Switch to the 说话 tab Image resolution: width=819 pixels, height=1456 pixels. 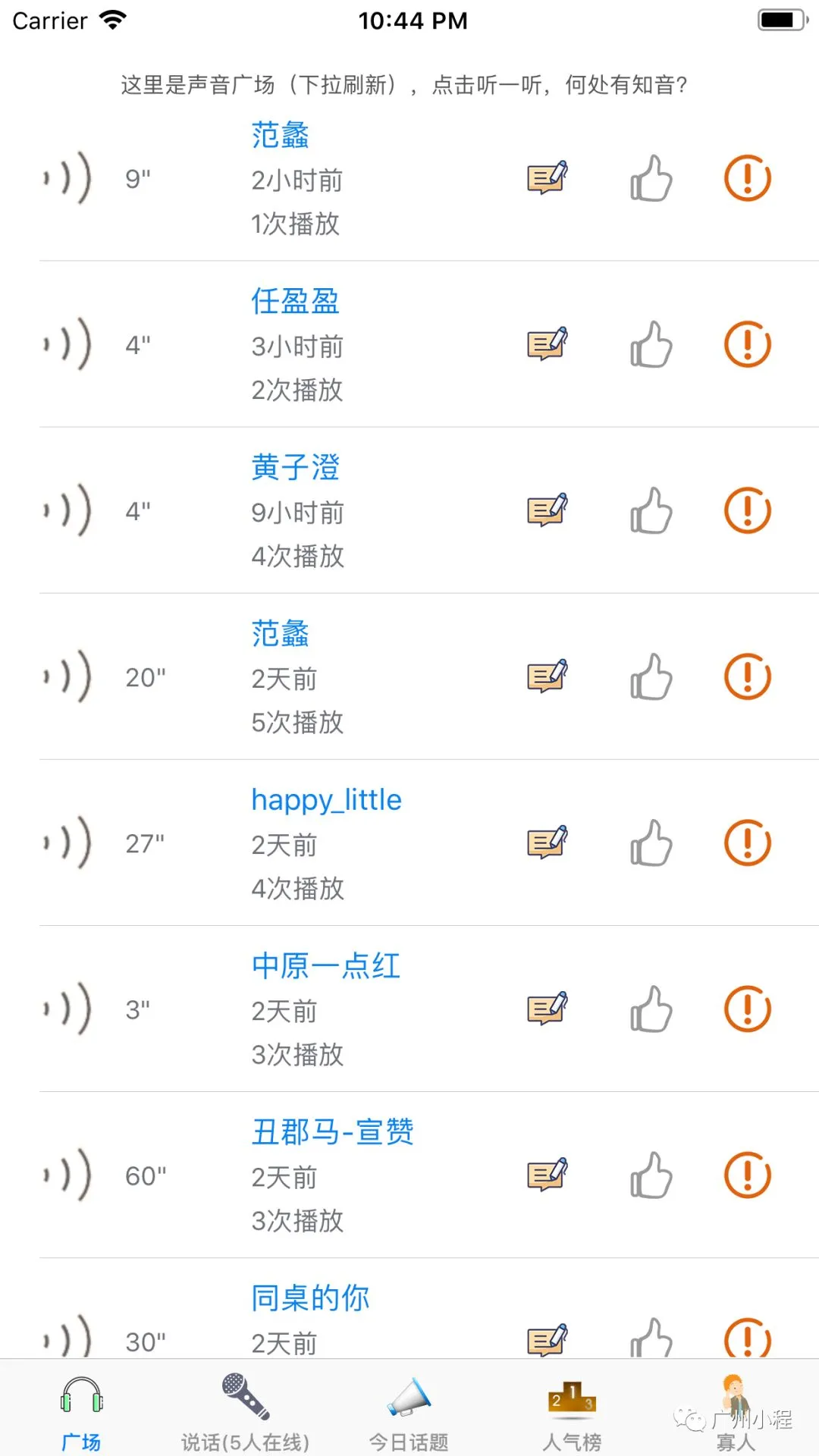[x=245, y=1412]
